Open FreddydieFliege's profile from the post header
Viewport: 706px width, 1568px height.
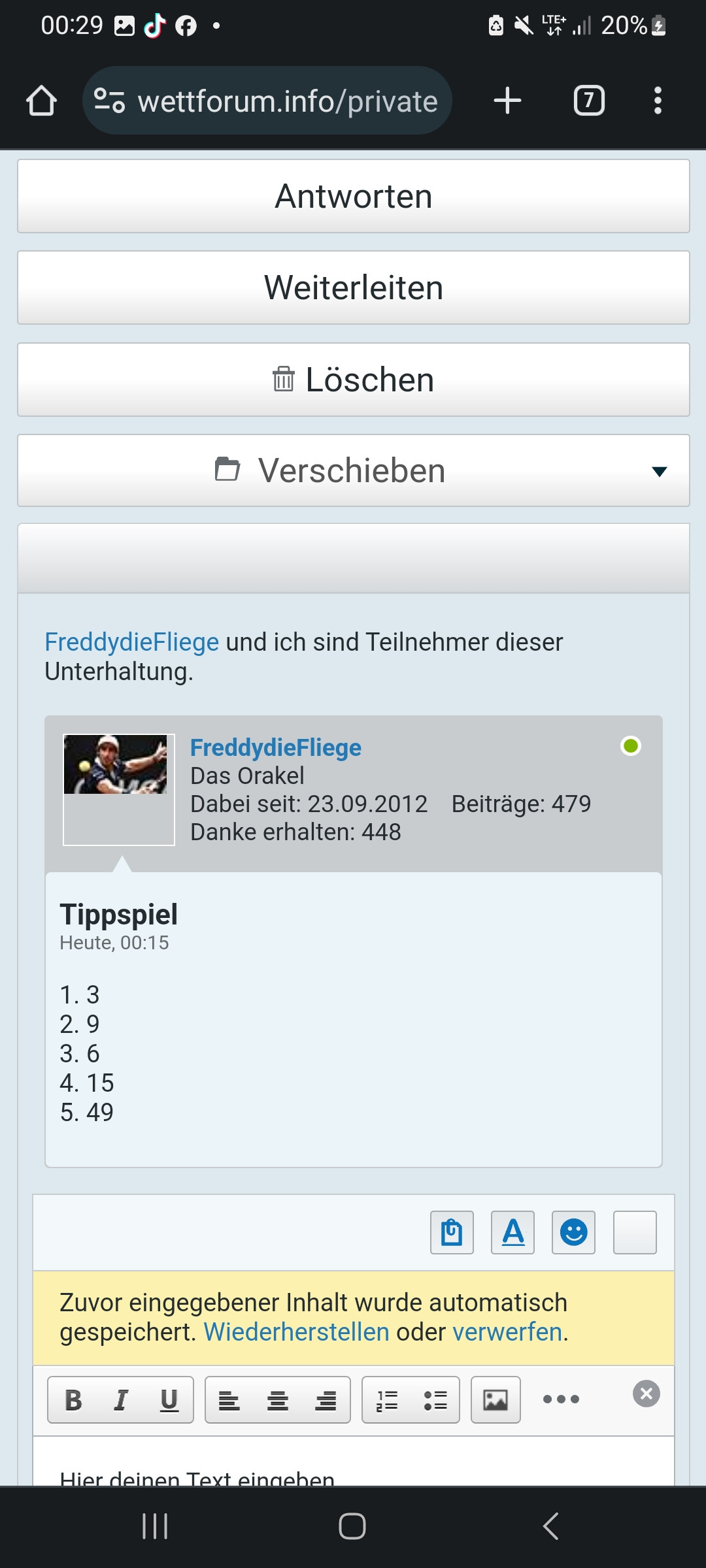point(275,747)
